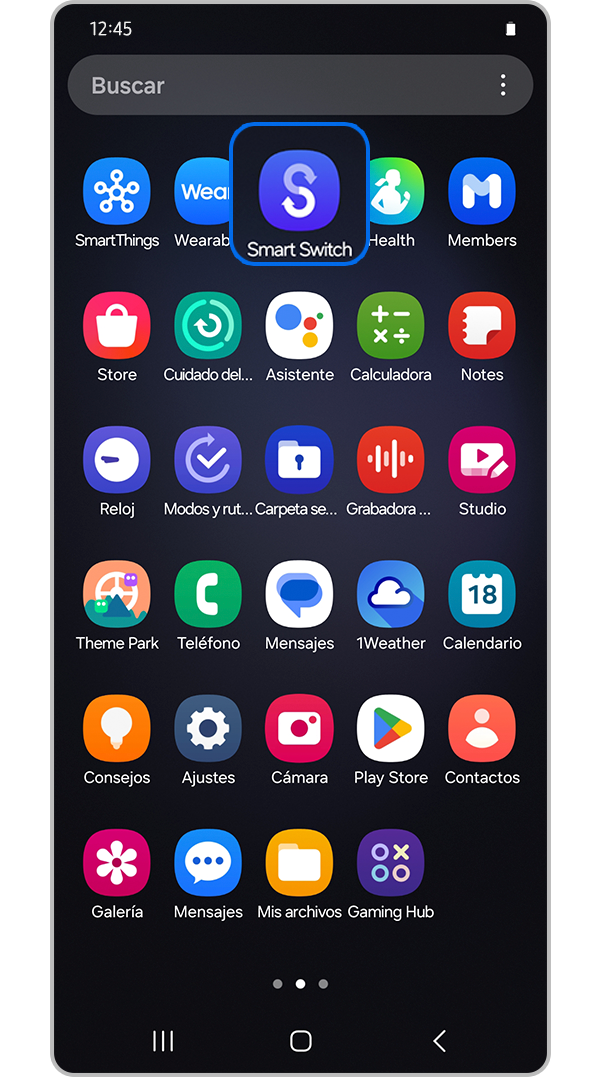The image size is (600, 1077).
Task: Go to Ajustes settings
Action: pyautogui.click(x=208, y=729)
